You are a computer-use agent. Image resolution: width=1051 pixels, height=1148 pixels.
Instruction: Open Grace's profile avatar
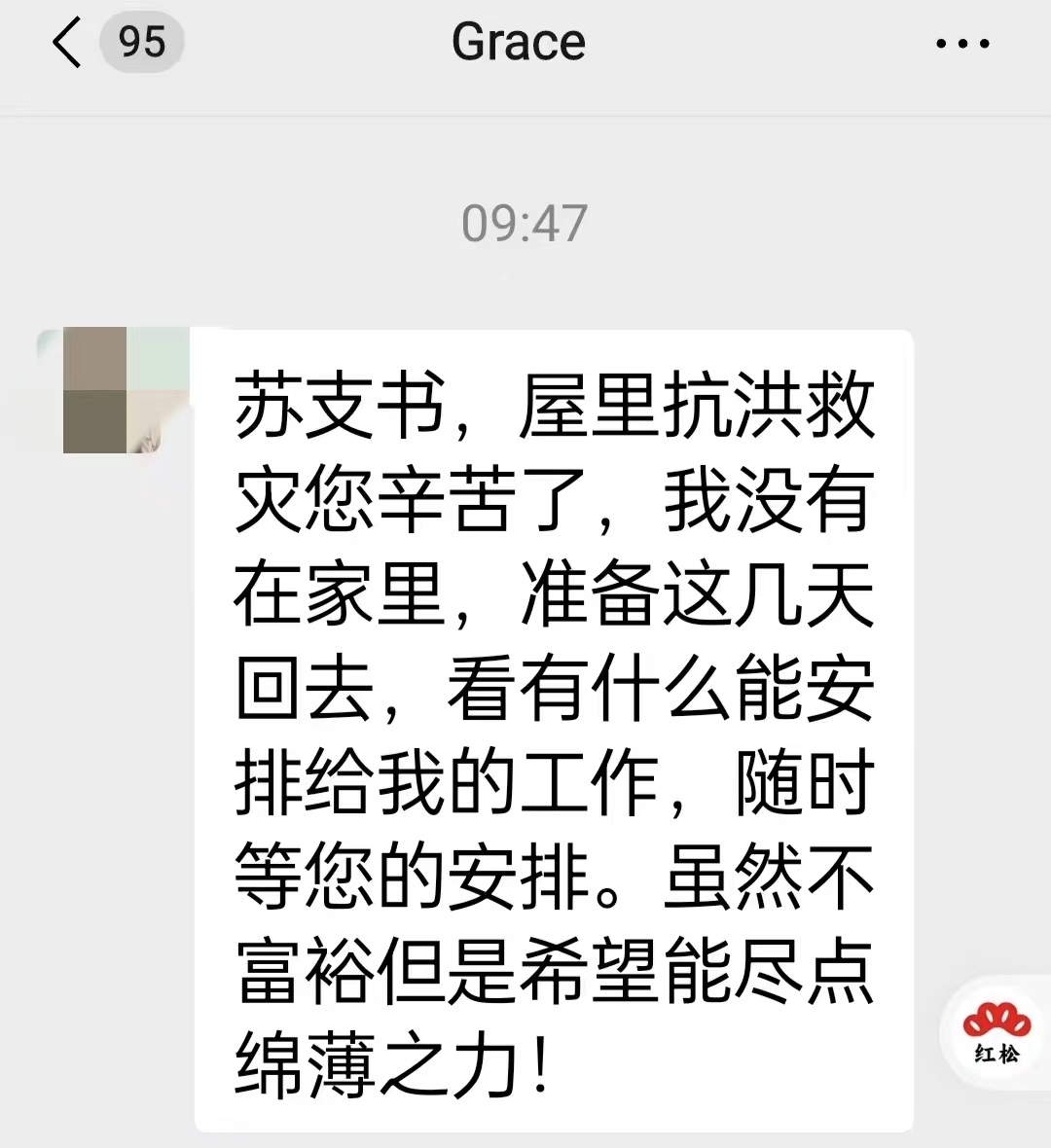point(114,390)
